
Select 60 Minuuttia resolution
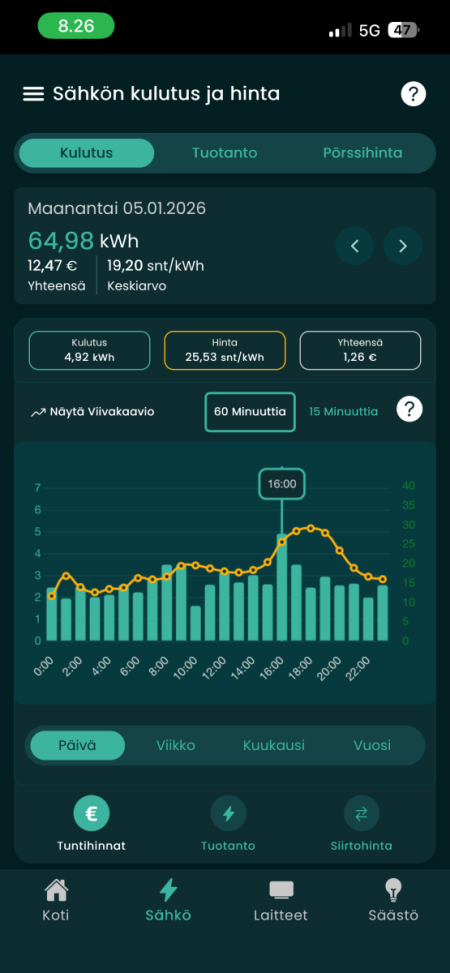tap(250, 412)
